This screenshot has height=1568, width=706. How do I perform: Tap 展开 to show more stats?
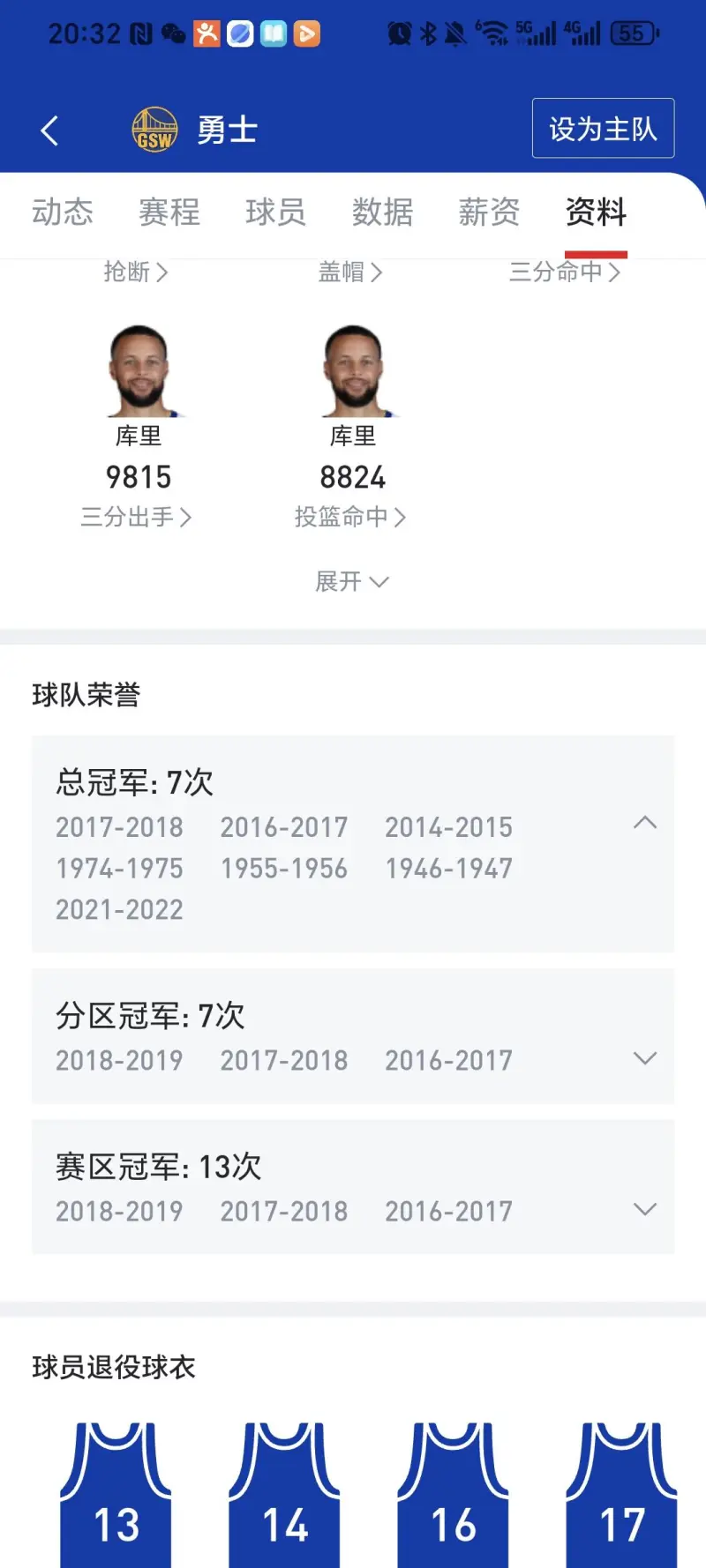[352, 580]
